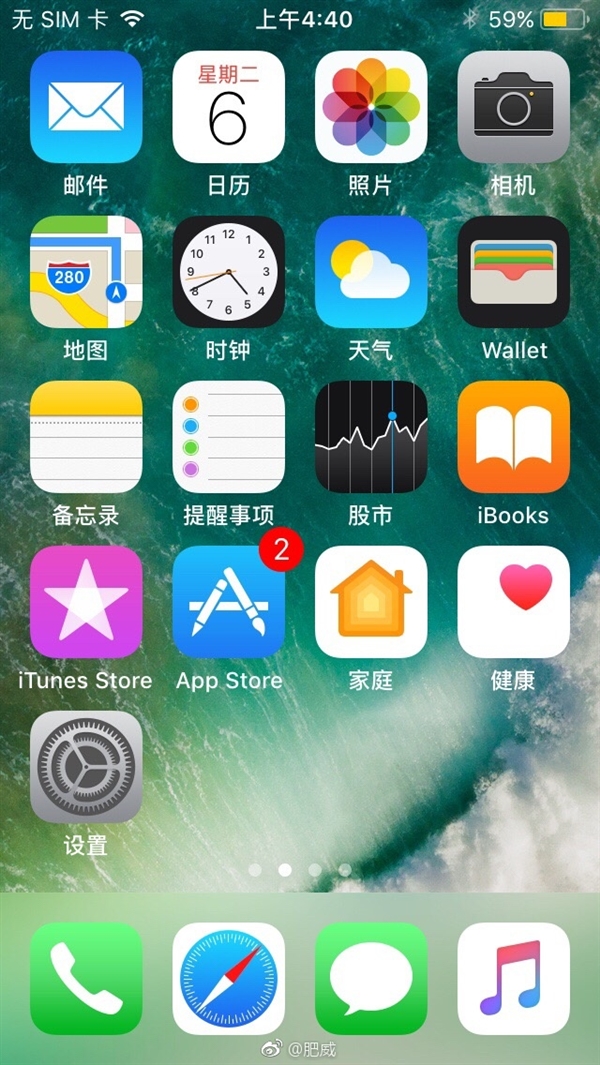600x1065 pixels.
Task: Launch Safari from the dock
Action: coord(229,978)
